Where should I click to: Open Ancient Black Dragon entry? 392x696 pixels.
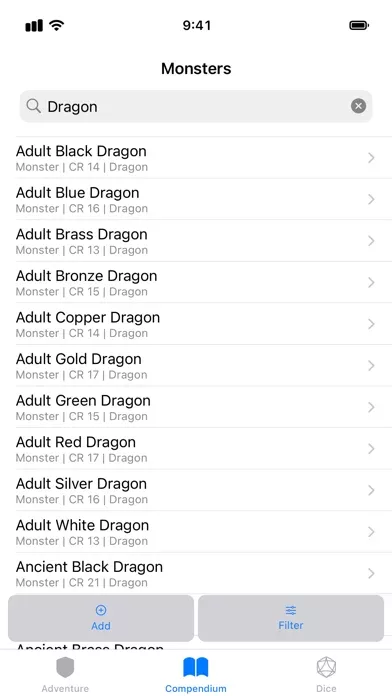point(196,573)
